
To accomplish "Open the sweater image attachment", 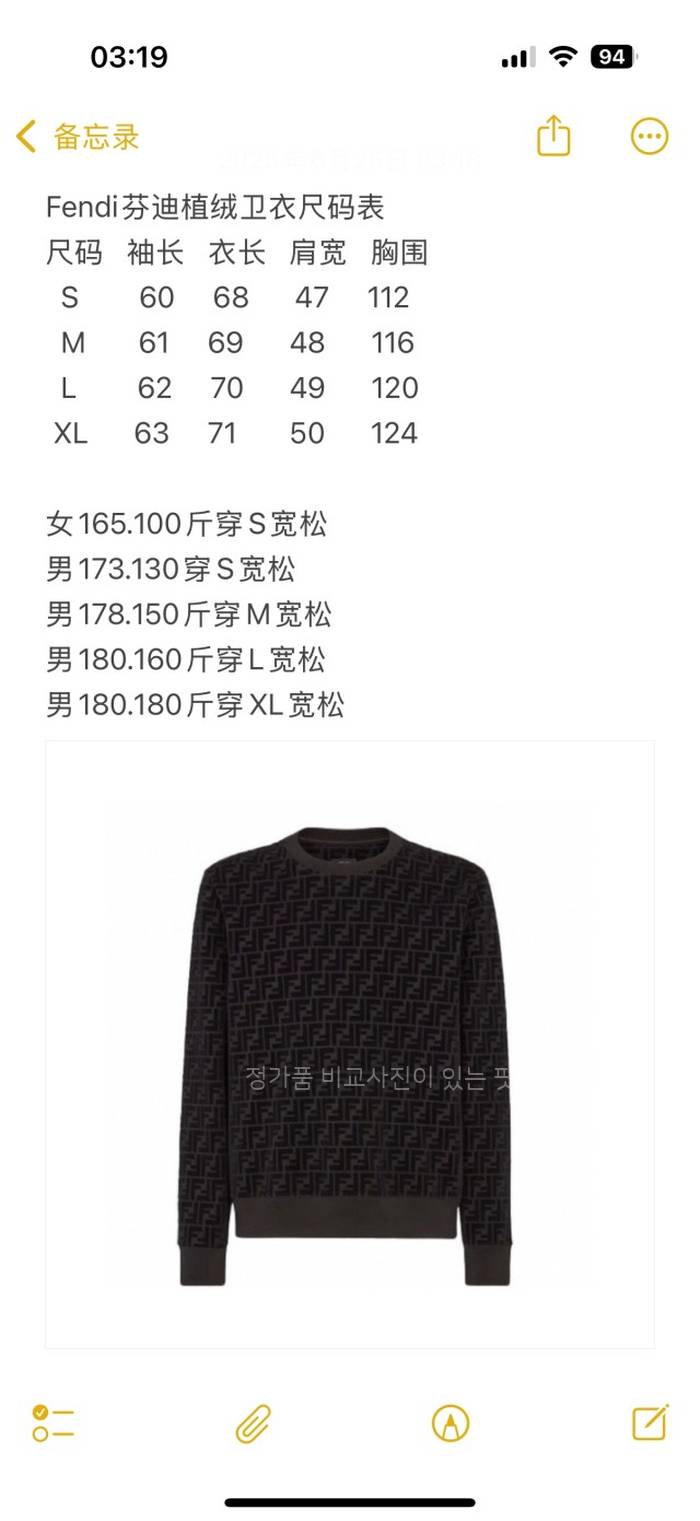I will pos(350,1044).
